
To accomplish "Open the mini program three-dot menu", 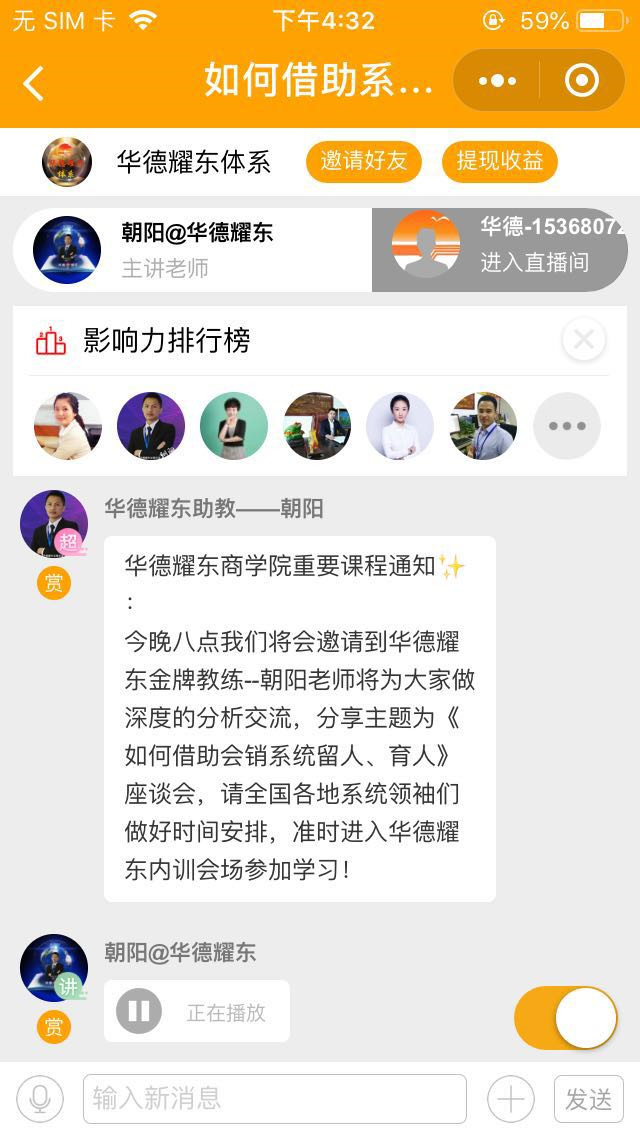I will (497, 81).
